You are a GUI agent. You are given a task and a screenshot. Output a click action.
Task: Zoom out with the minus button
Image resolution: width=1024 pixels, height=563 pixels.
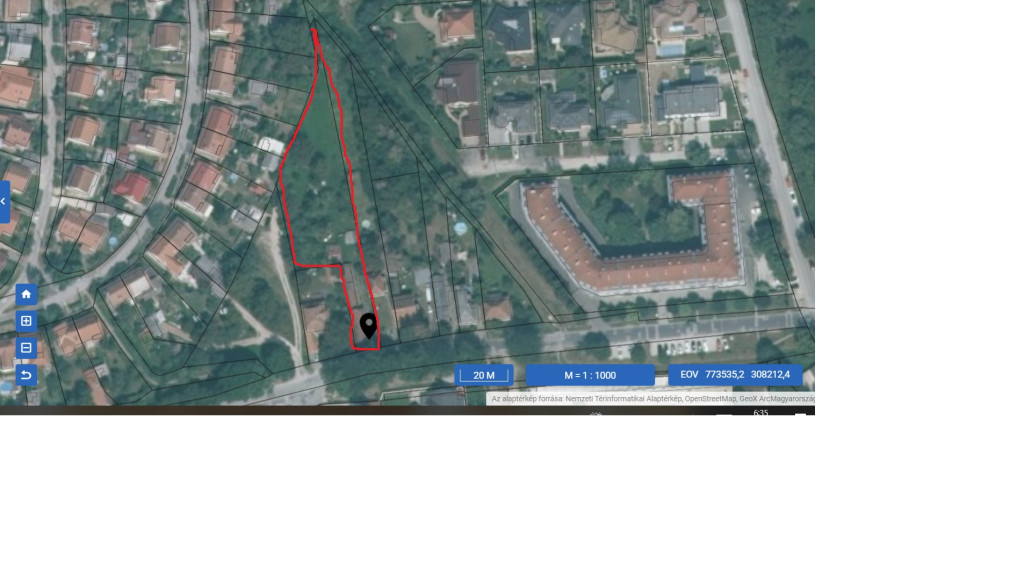click(x=26, y=348)
